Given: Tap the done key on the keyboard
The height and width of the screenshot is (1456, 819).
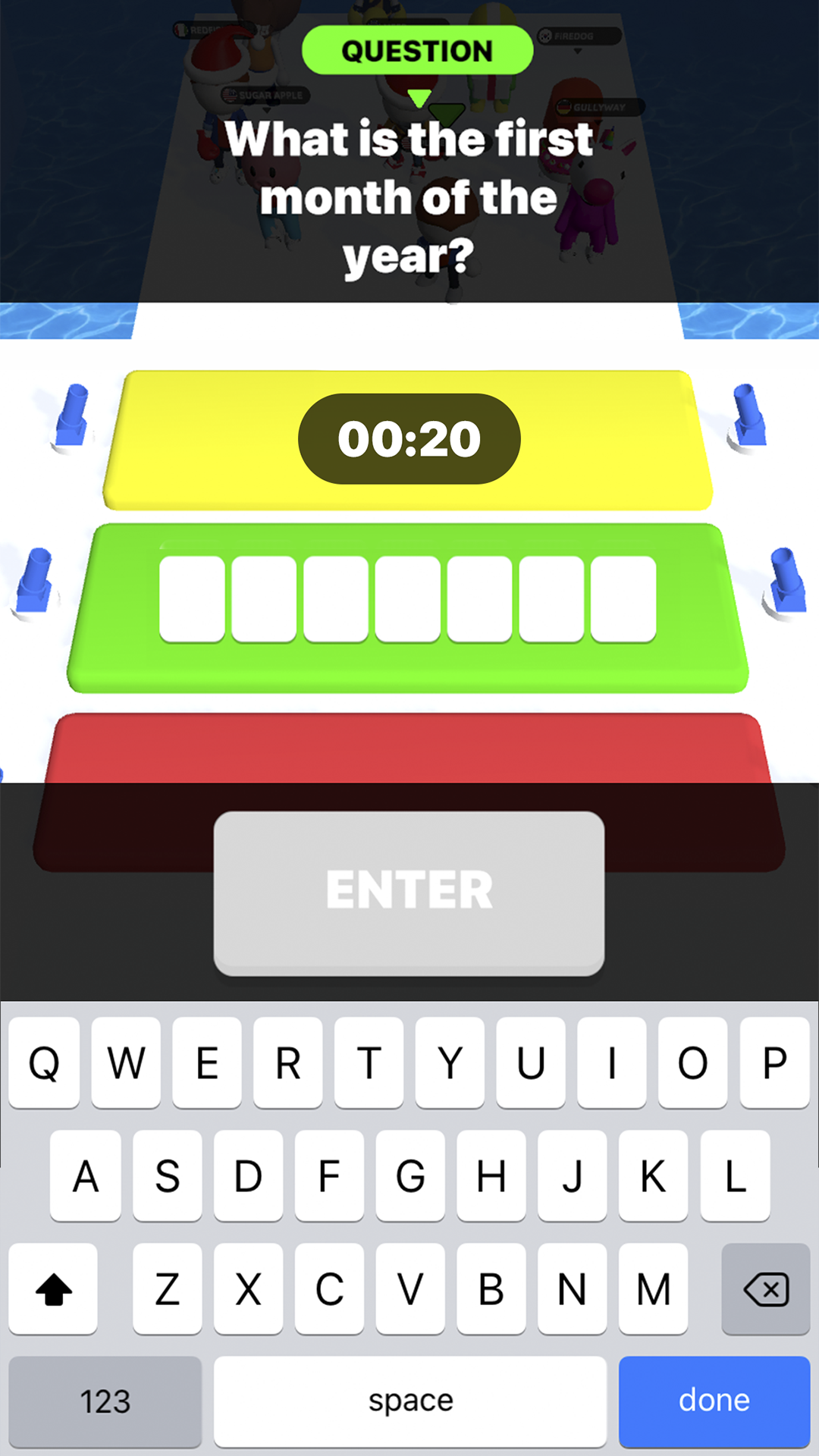Looking at the screenshot, I should pyautogui.click(x=714, y=1400).
